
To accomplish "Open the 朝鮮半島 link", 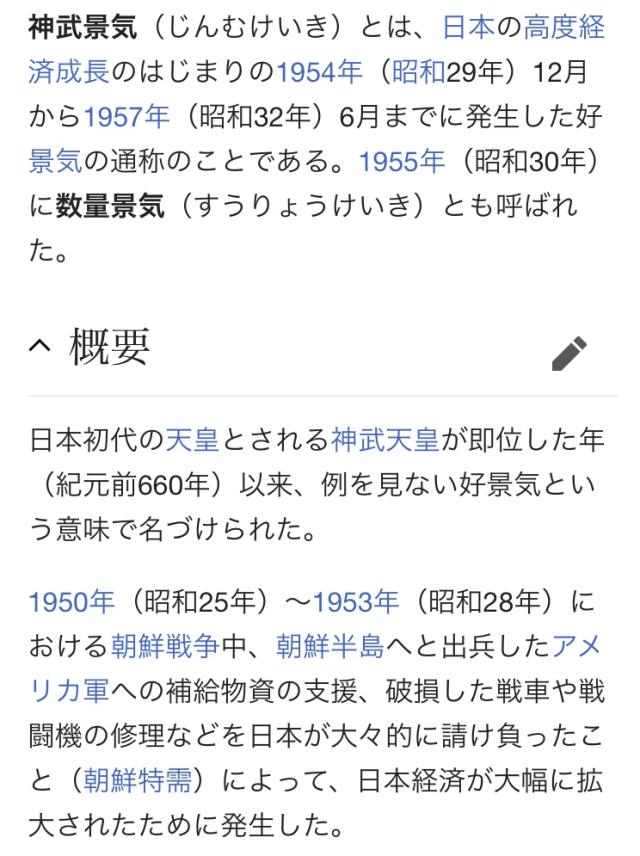I will coord(330,647).
